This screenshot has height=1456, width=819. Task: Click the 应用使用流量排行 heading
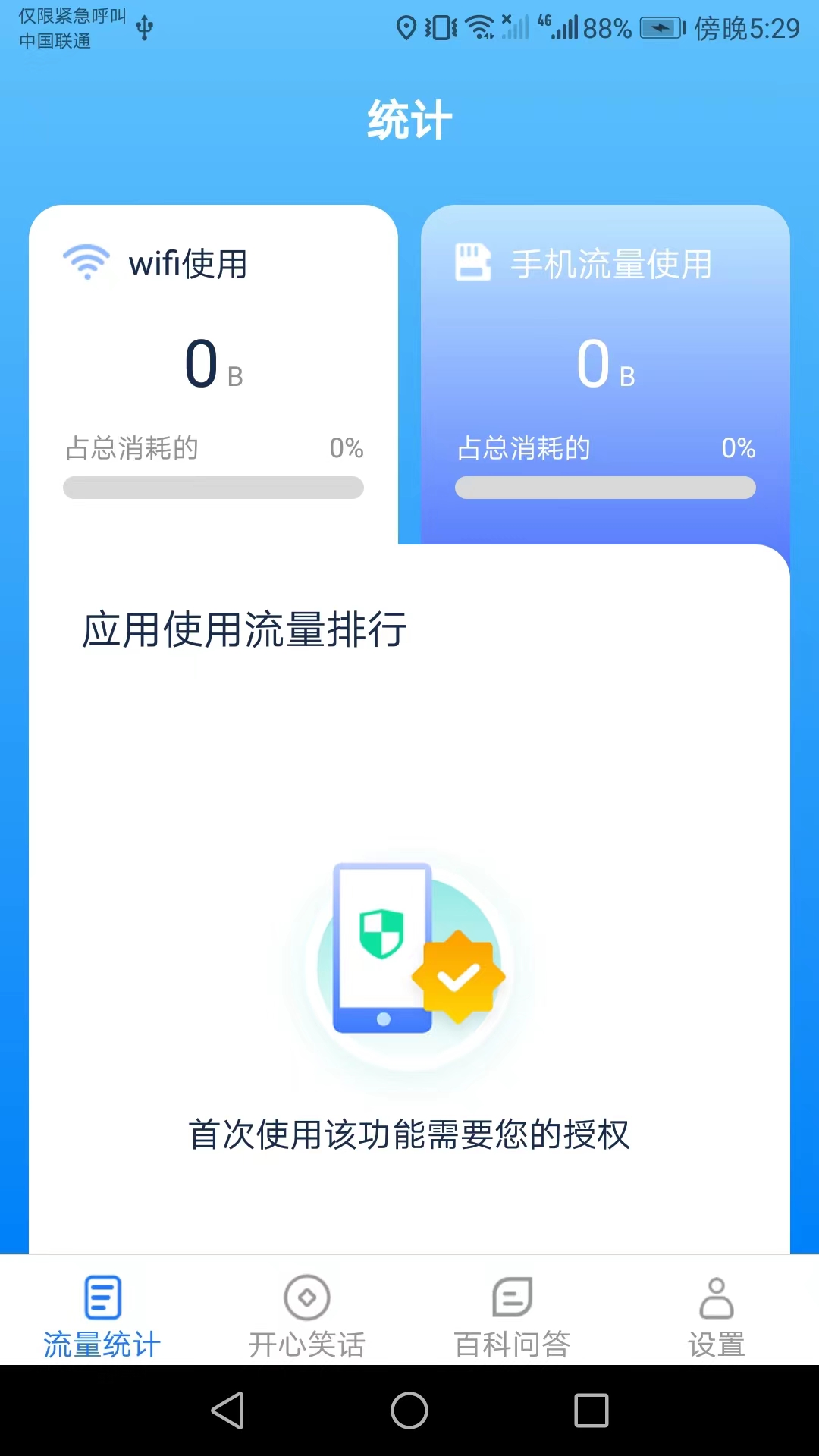pyautogui.click(x=244, y=628)
